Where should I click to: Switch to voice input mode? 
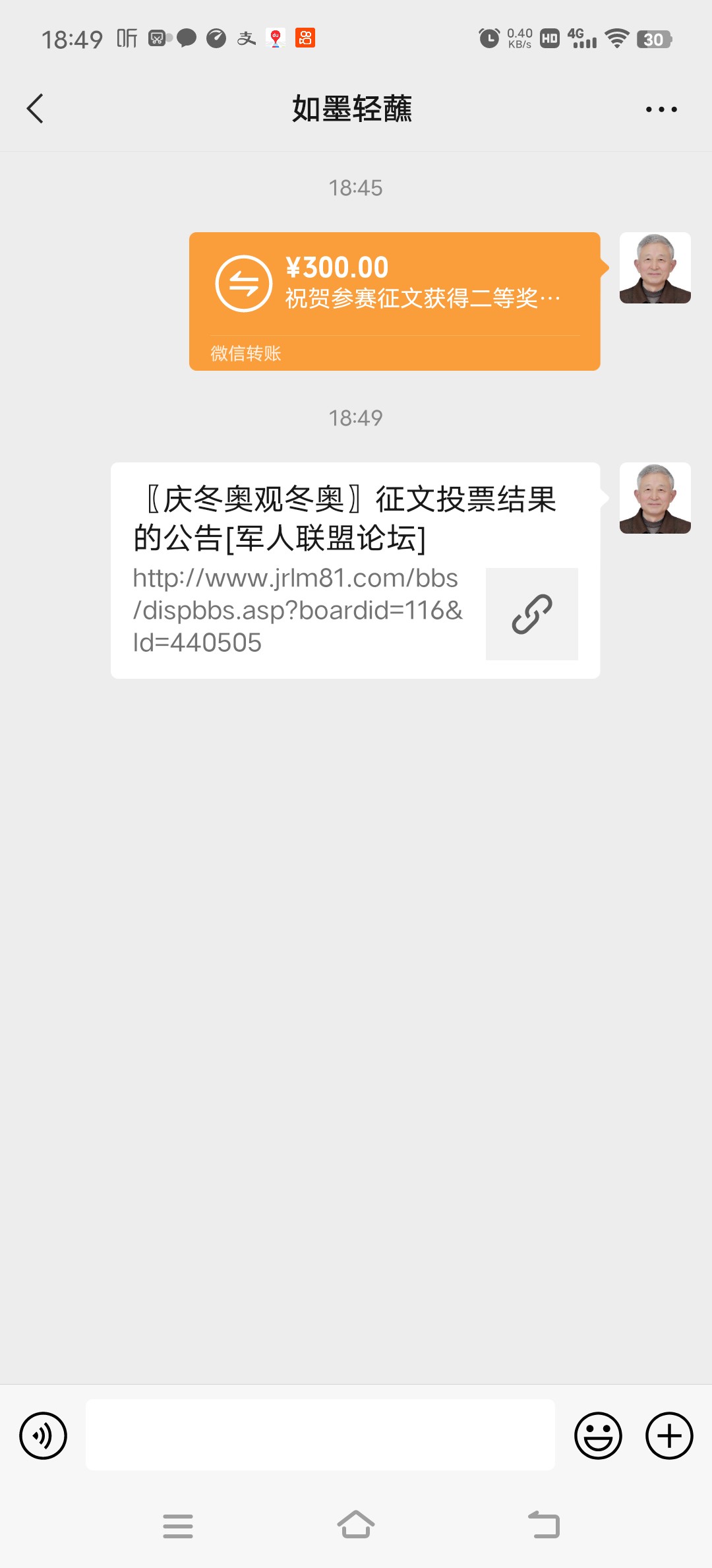tap(44, 1435)
